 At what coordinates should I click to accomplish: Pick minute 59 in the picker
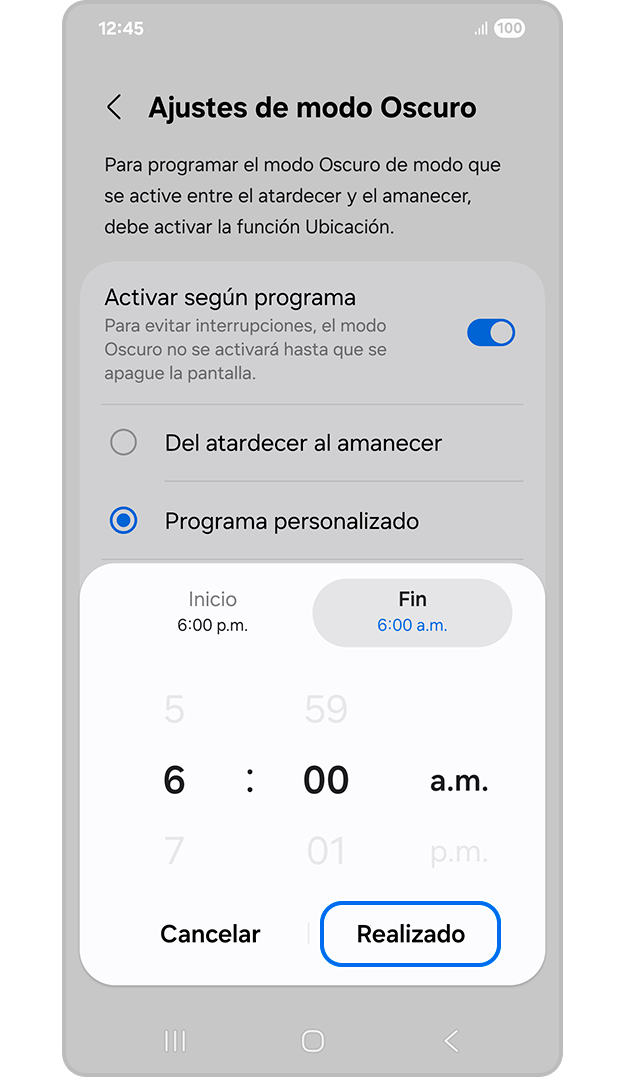click(326, 709)
